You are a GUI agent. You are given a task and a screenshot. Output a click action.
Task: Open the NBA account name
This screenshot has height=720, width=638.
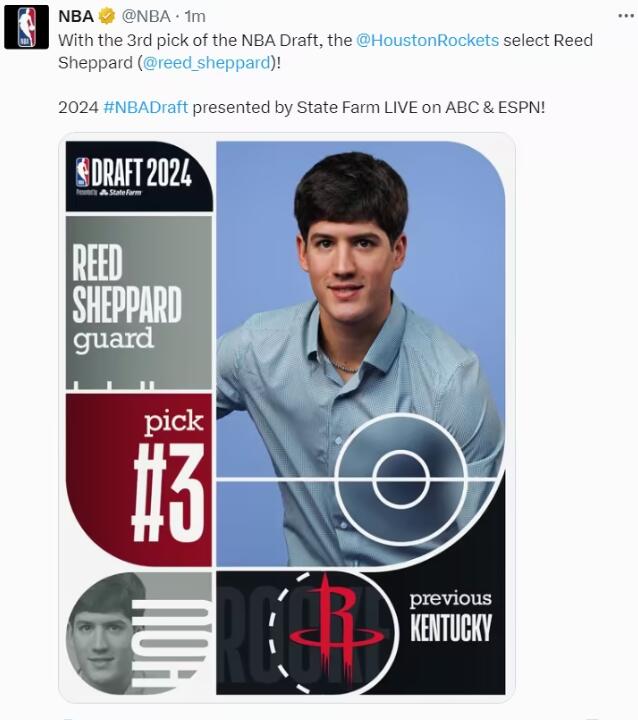click(x=75, y=16)
